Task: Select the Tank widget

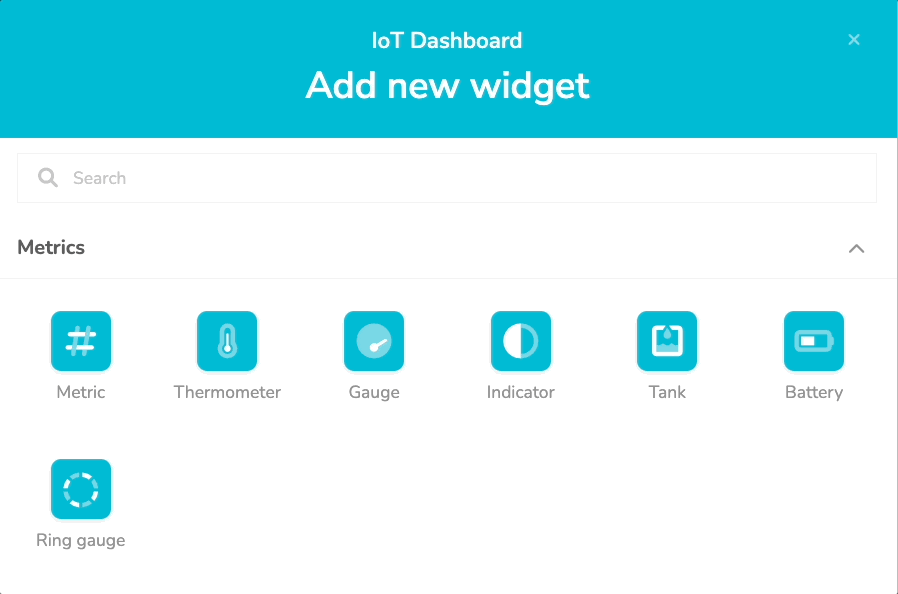Action: tap(667, 341)
